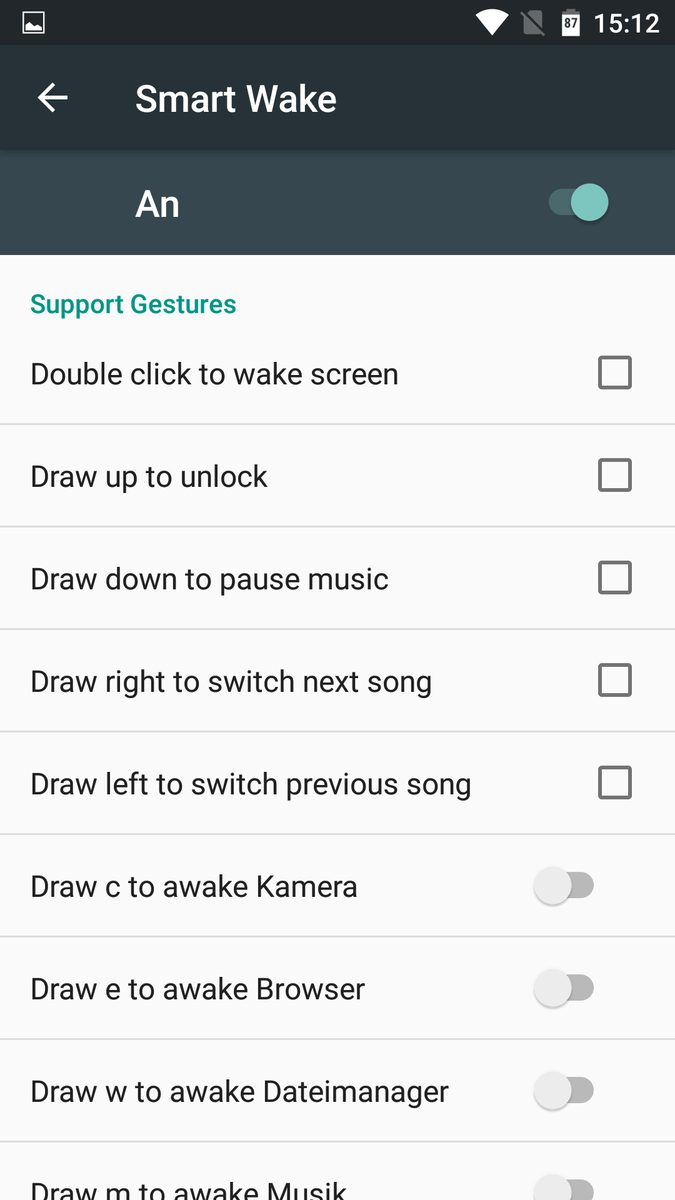Check Double click to wake screen

click(x=615, y=373)
